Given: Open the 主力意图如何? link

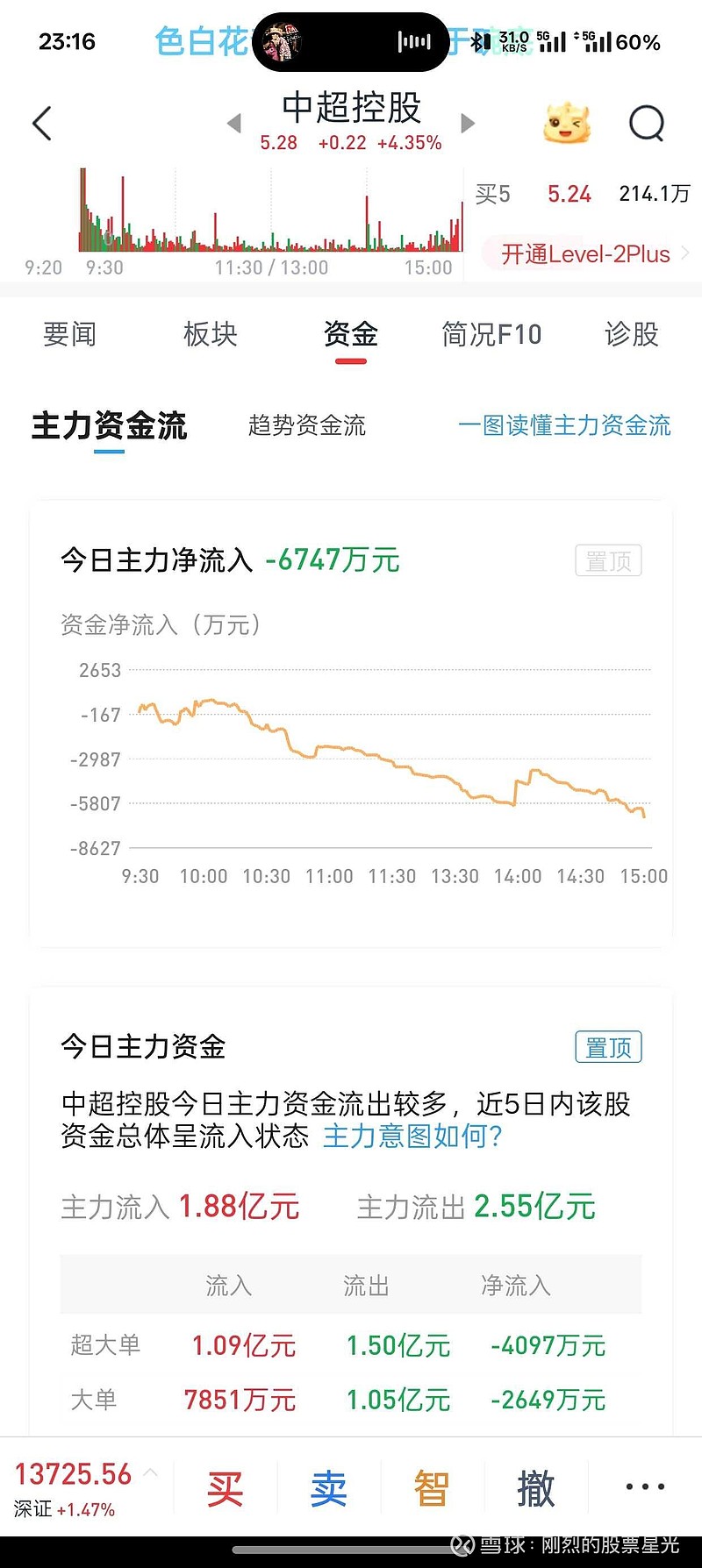Looking at the screenshot, I should coord(412,1137).
